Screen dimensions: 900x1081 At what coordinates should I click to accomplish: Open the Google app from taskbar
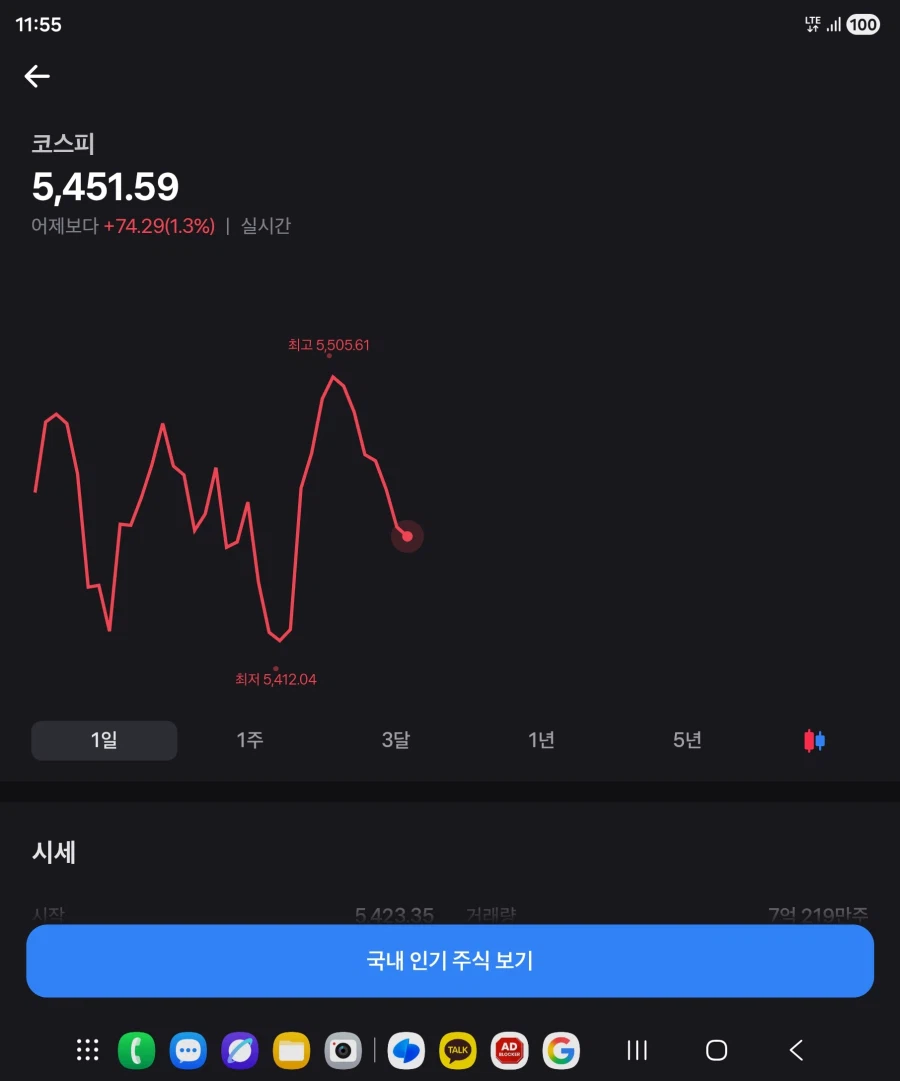(x=561, y=1050)
